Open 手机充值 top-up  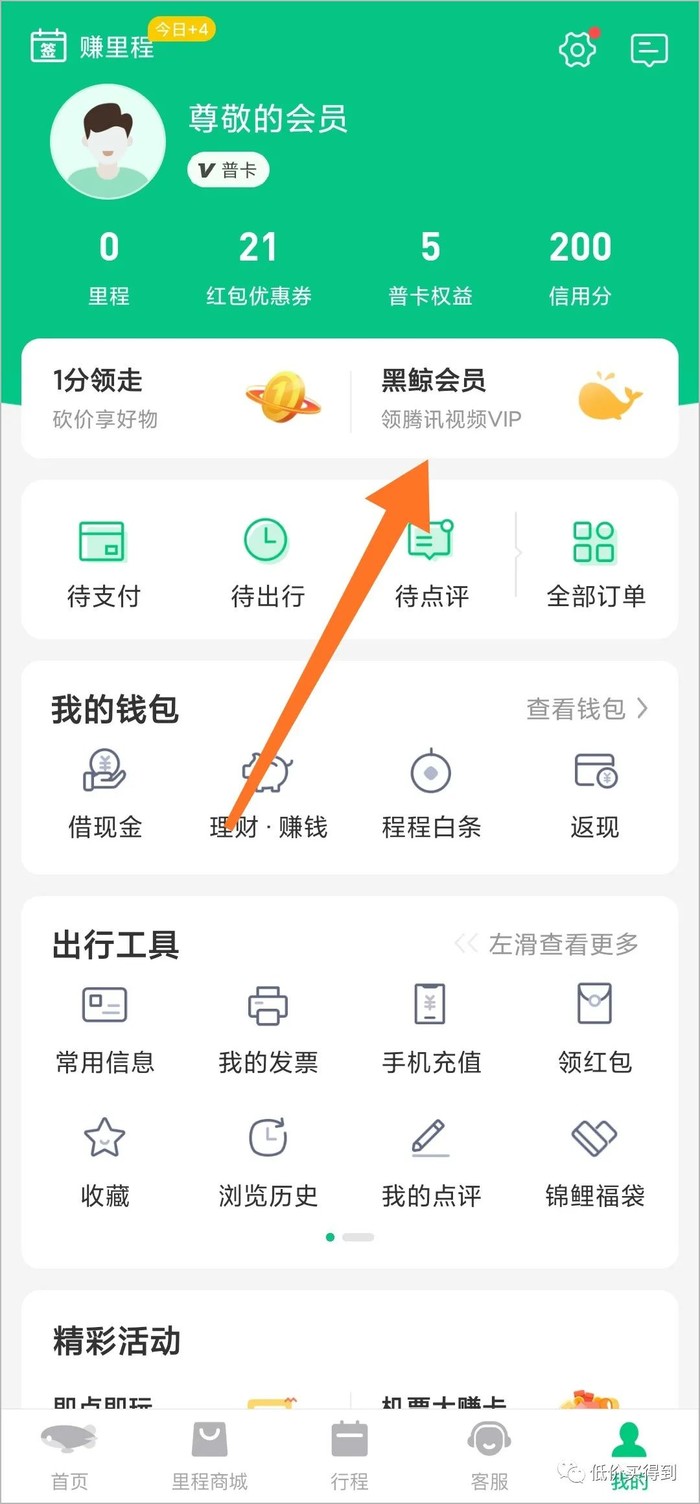(431, 1028)
